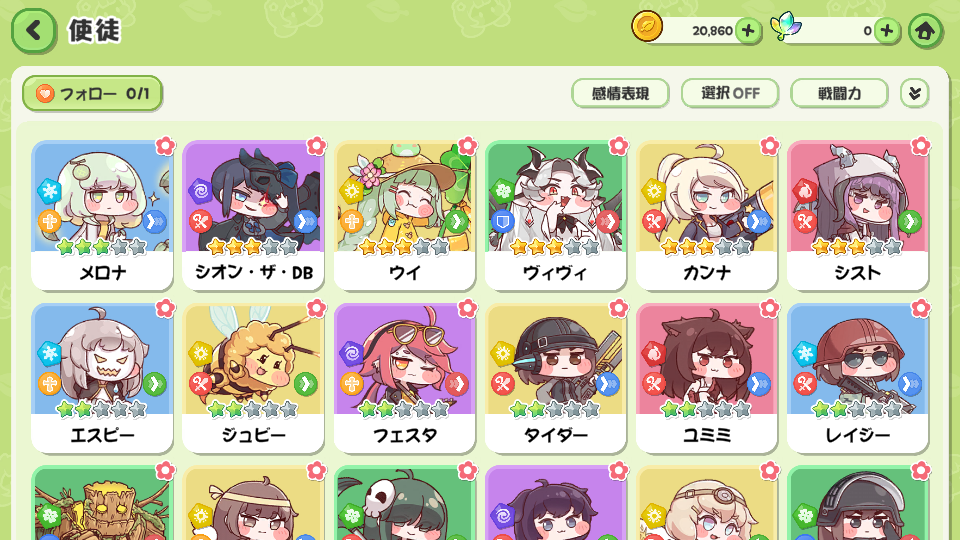Open the シスト character card
Image resolution: width=960 pixels, height=540 pixels.
(x=857, y=215)
